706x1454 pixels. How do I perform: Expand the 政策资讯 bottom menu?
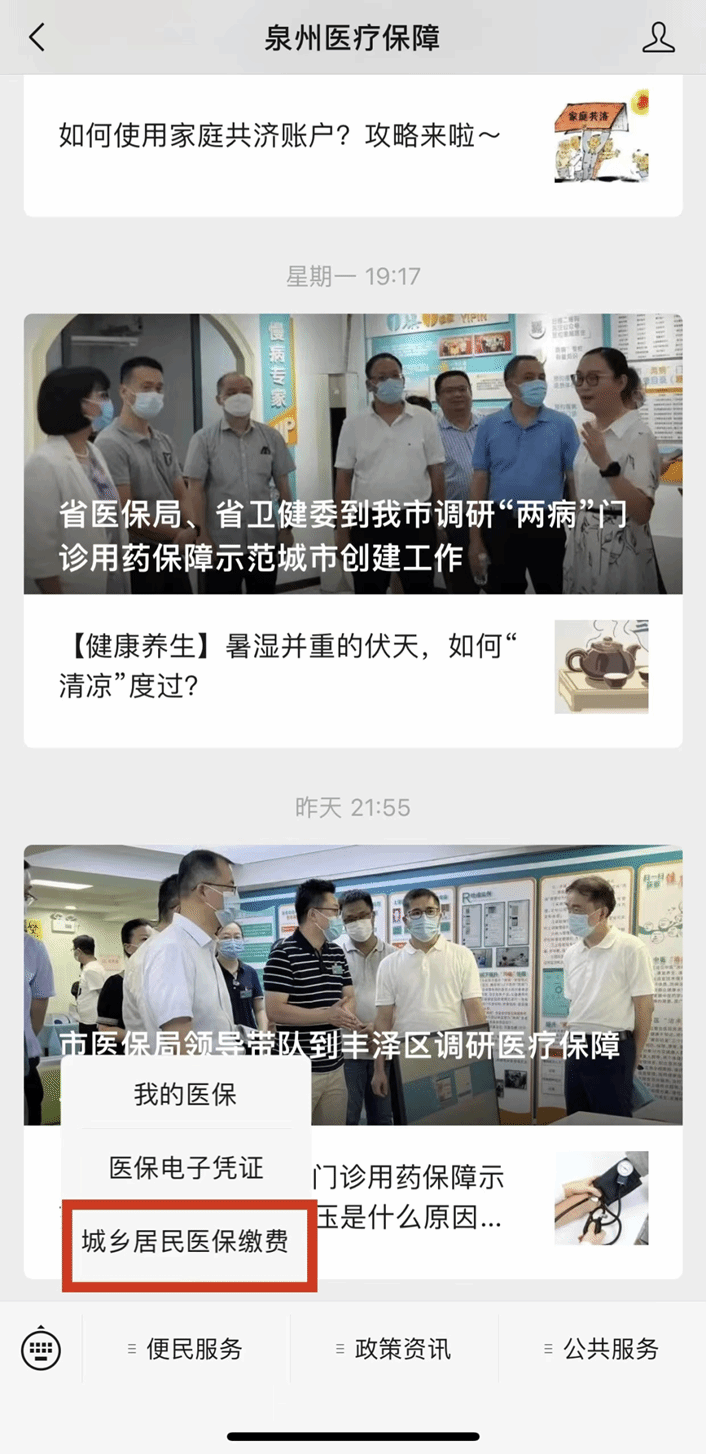[395, 1349]
